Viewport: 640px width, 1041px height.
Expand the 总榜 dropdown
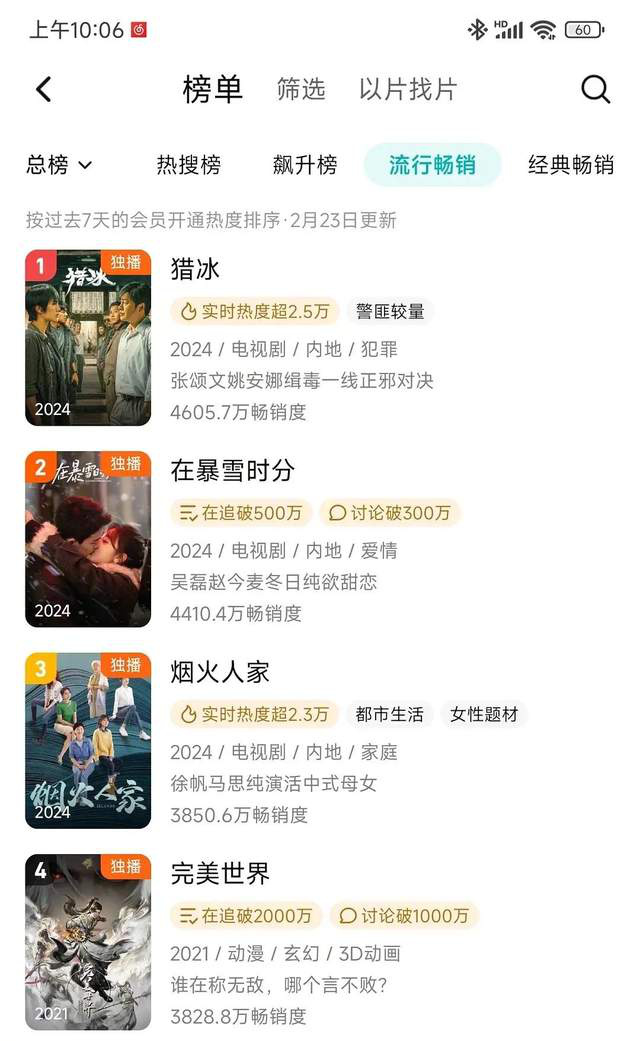point(59,165)
